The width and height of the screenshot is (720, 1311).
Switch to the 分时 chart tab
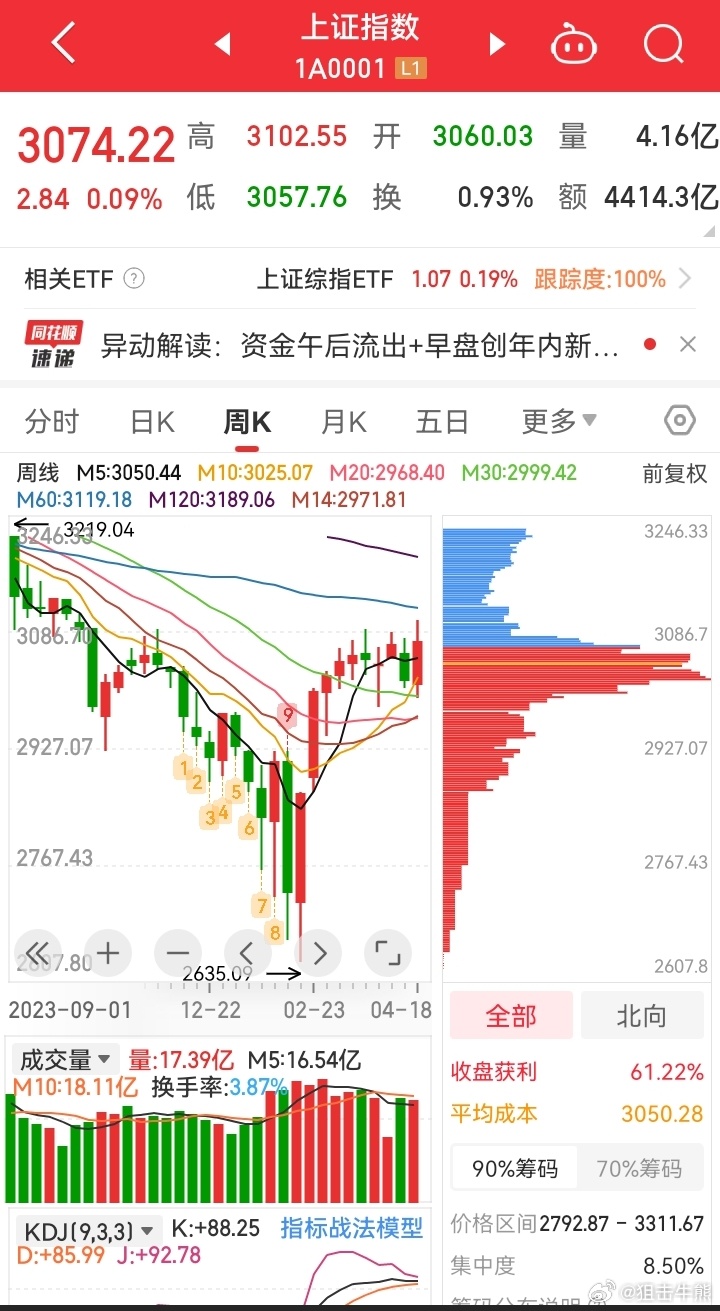pyautogui.click(x=52, y=422)
